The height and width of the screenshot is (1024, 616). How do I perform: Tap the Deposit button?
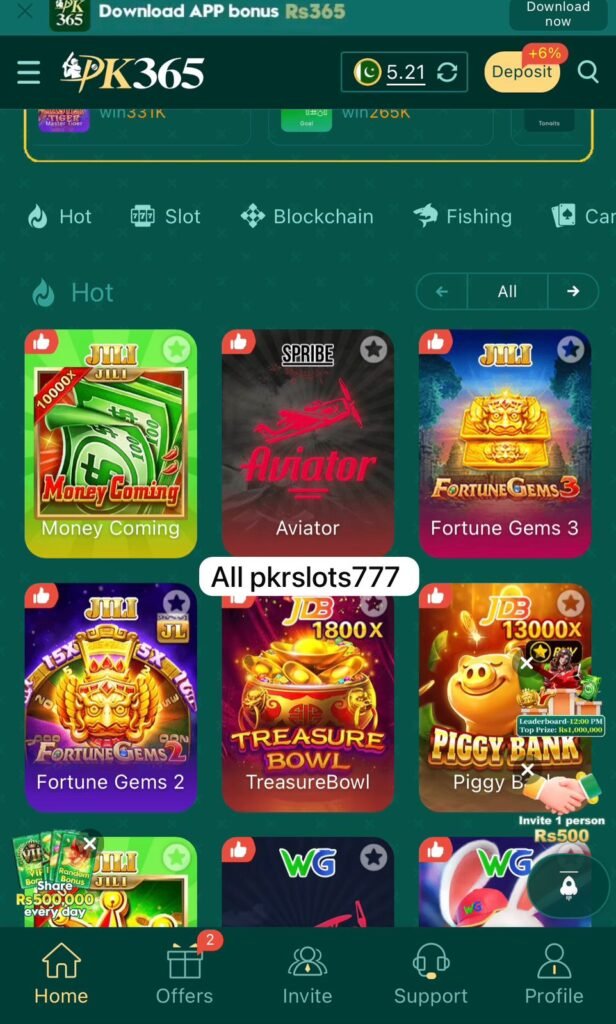pyautogui.click(x=522, y=72)
